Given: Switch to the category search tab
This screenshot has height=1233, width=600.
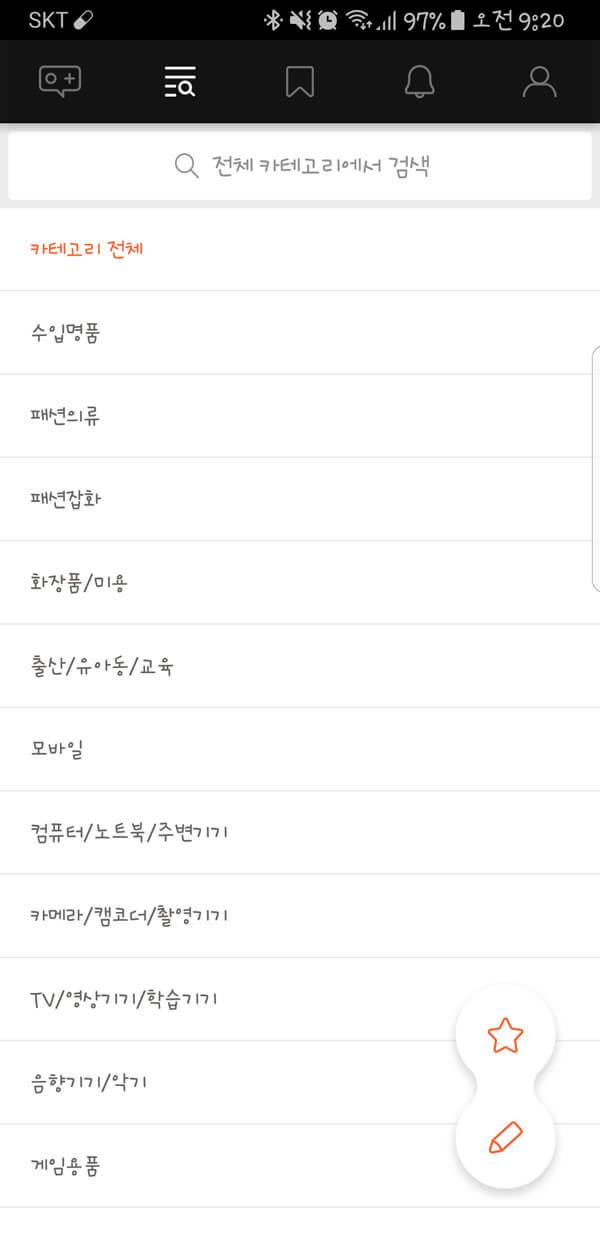Looking at the screenshot, I should [180, 81].
